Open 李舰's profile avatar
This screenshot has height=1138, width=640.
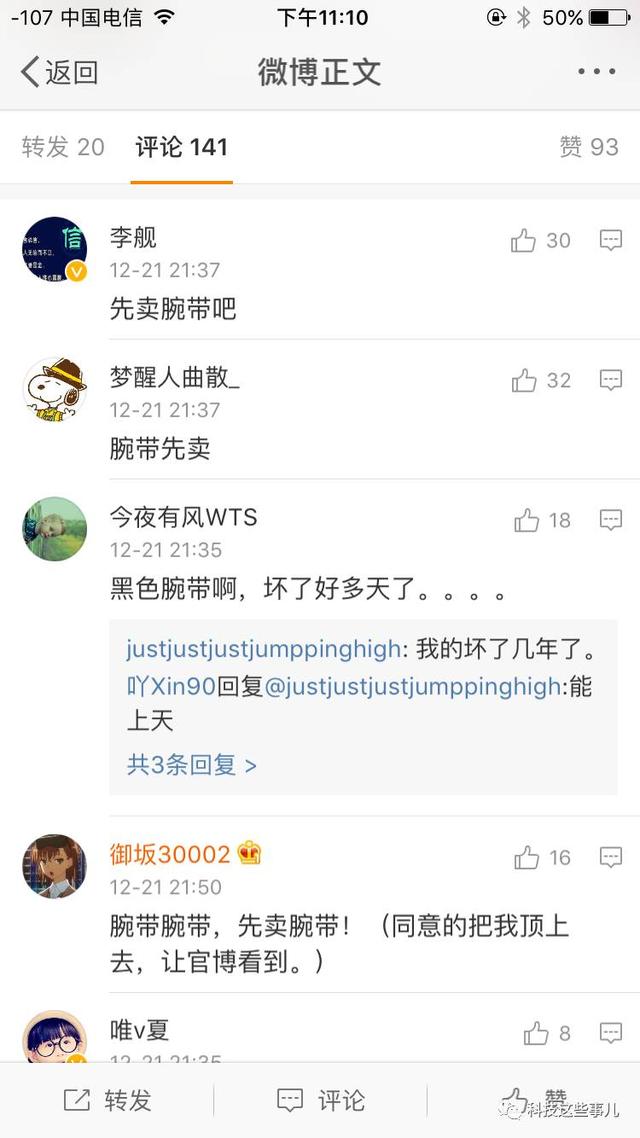coord(54,249)
